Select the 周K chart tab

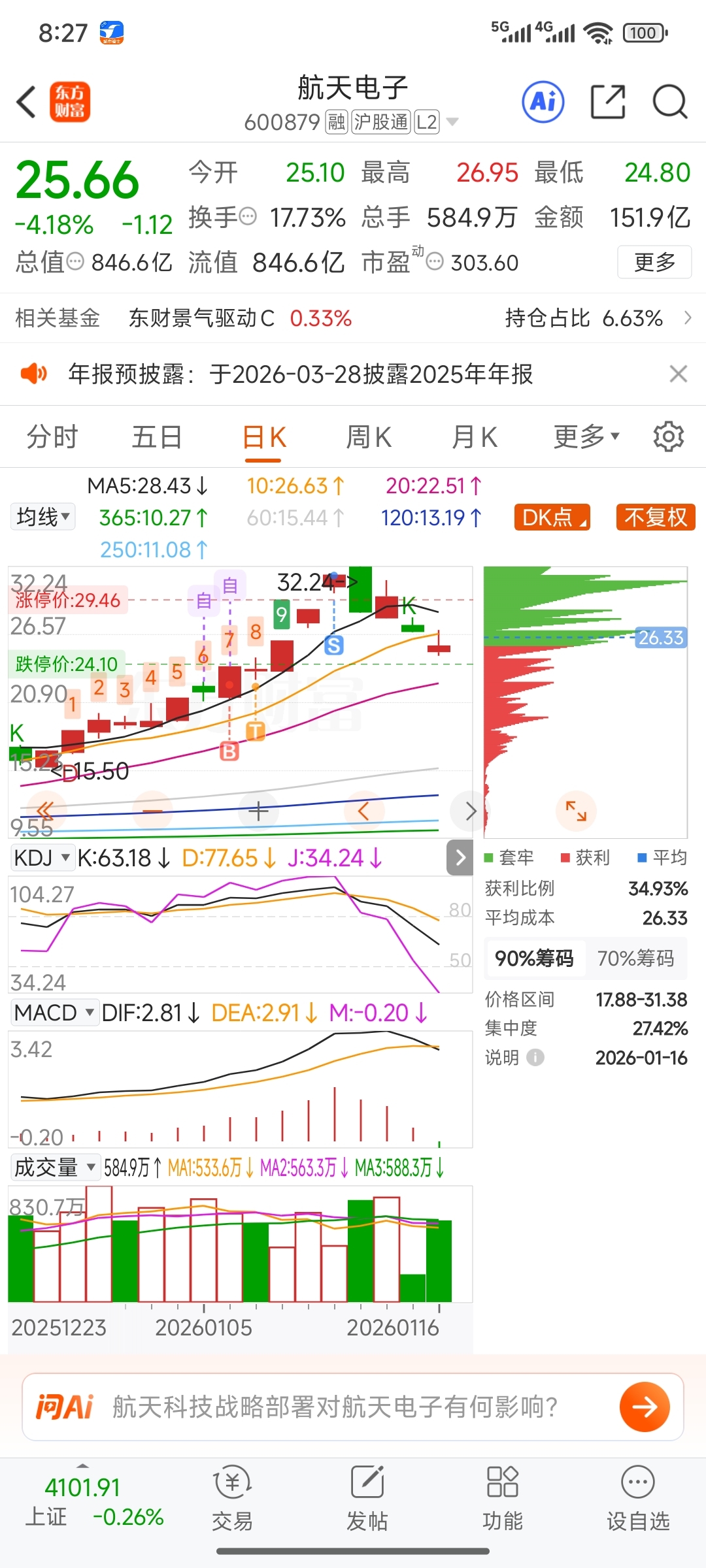point(369,437)
